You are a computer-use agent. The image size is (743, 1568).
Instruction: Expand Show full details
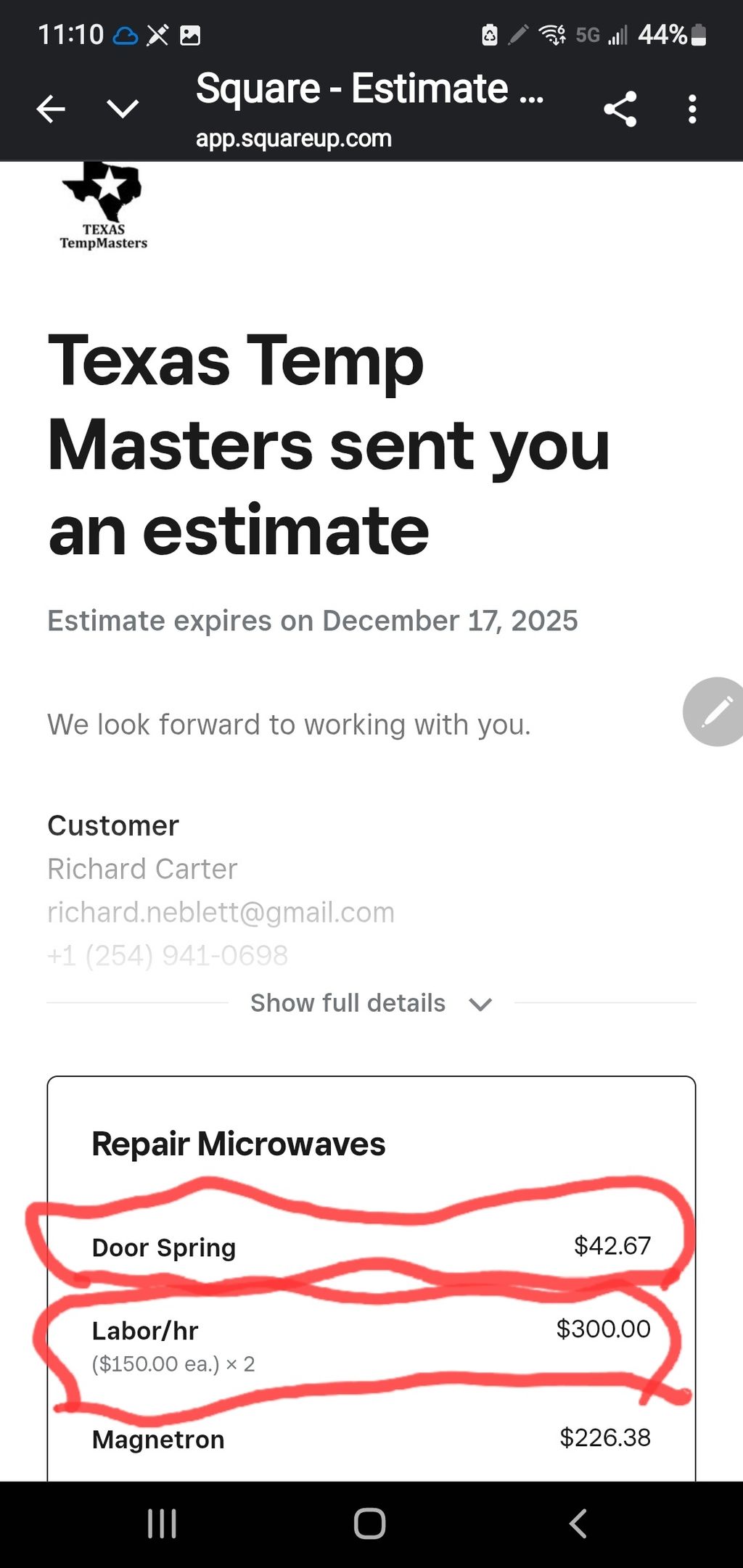pos(371,1004)
